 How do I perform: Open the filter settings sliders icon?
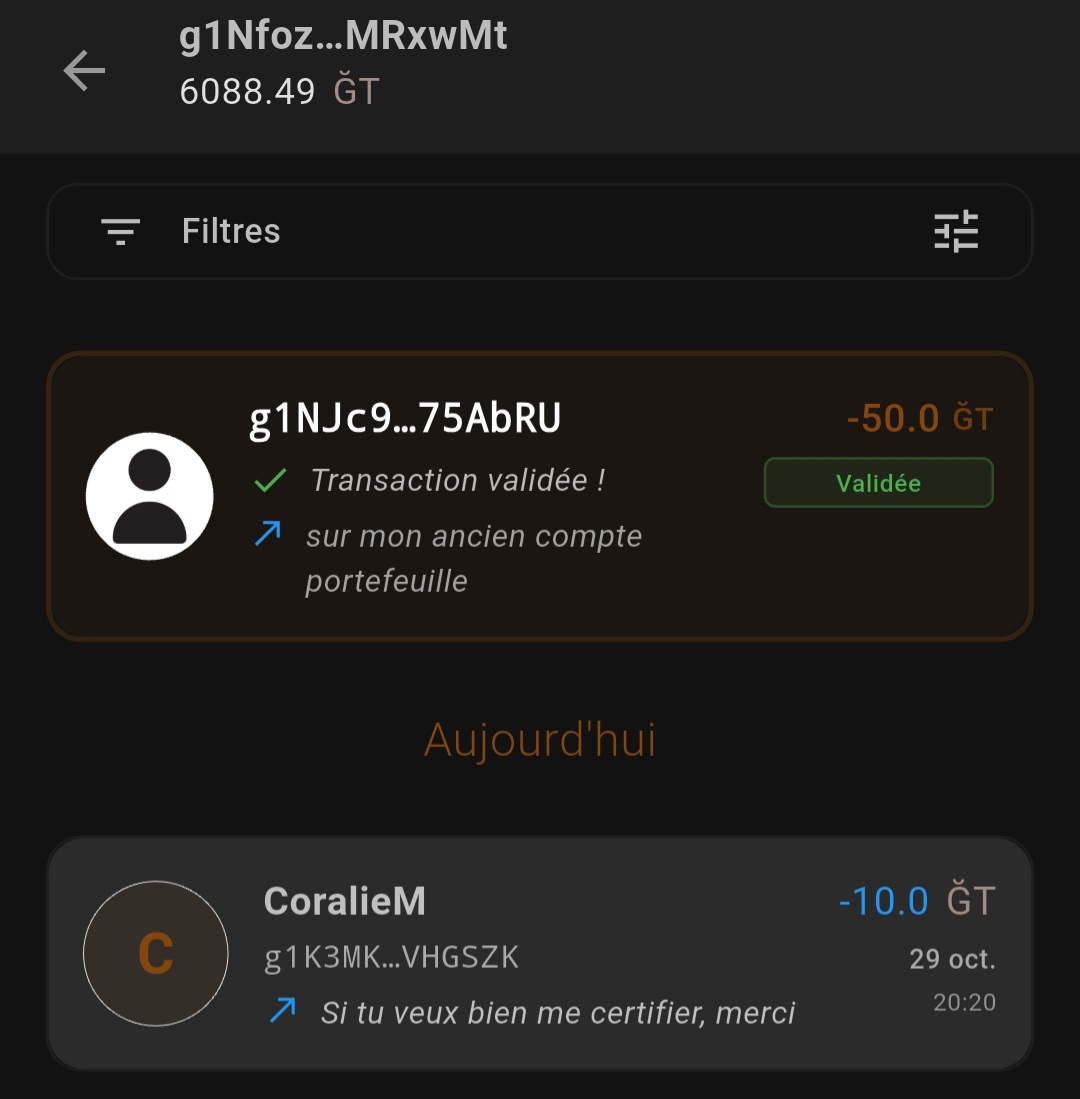956,232
